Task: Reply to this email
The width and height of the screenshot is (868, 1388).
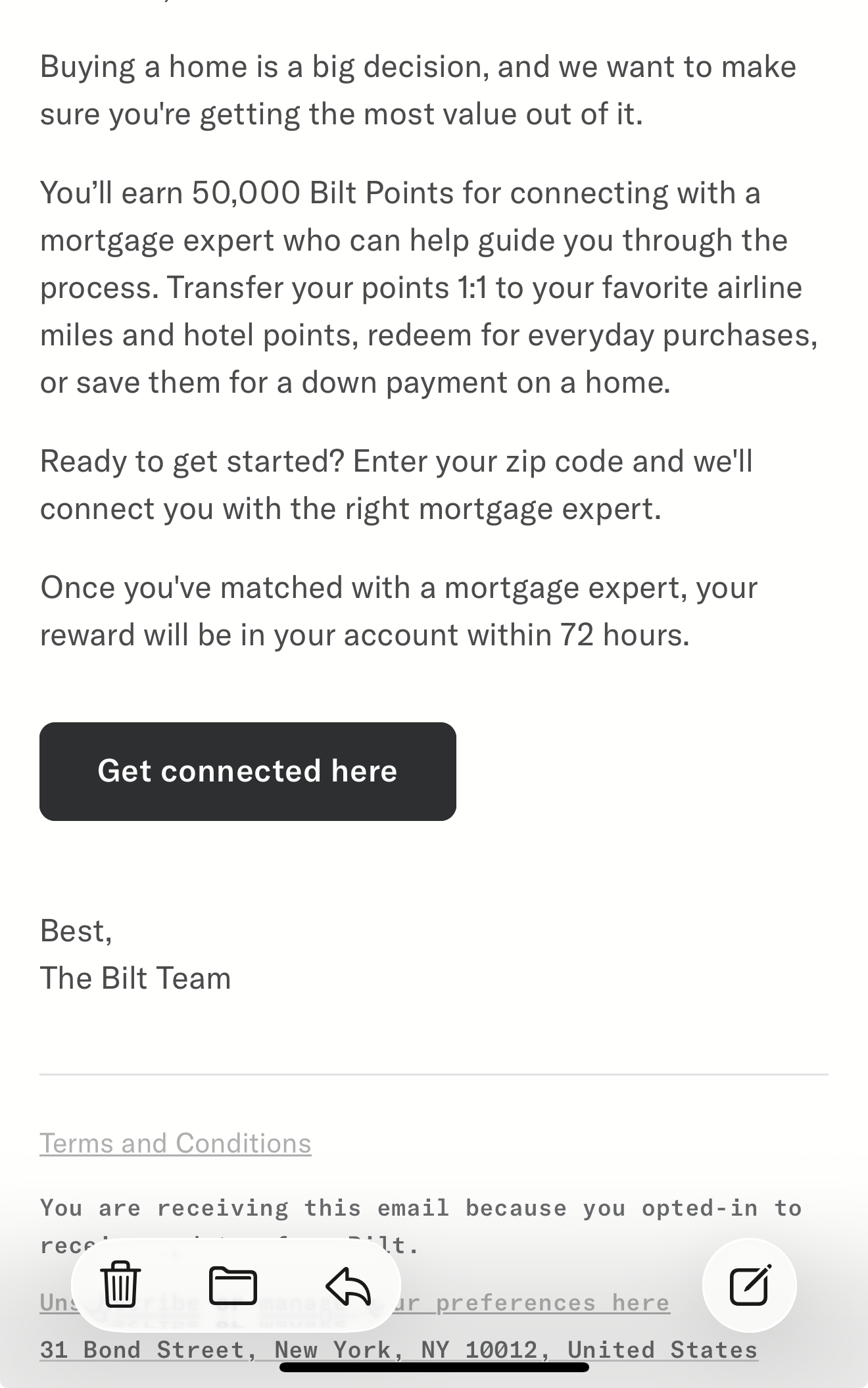Action: pyautogui.click(x=348, y=1286)
